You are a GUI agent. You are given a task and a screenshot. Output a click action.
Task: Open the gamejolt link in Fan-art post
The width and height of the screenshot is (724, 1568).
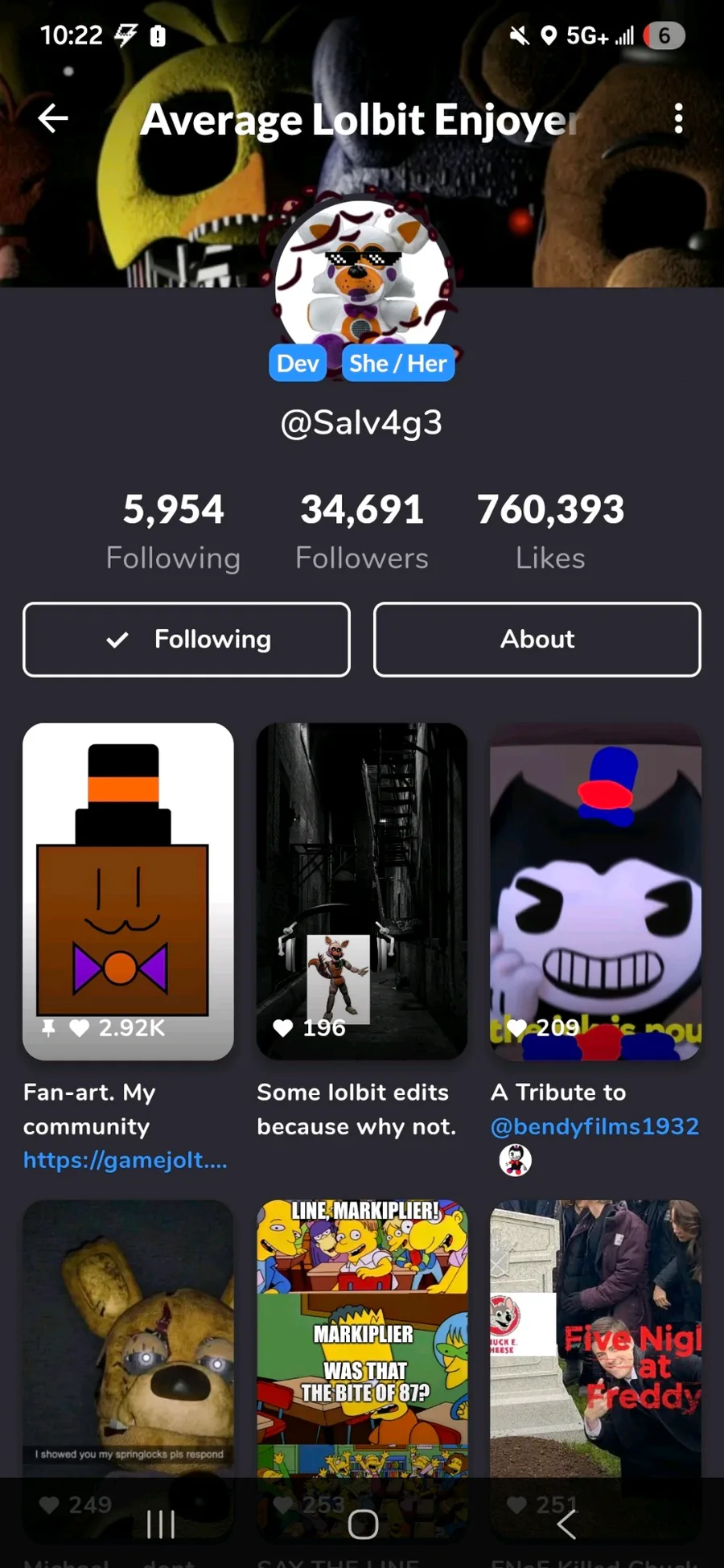(x=125, y=1160)
